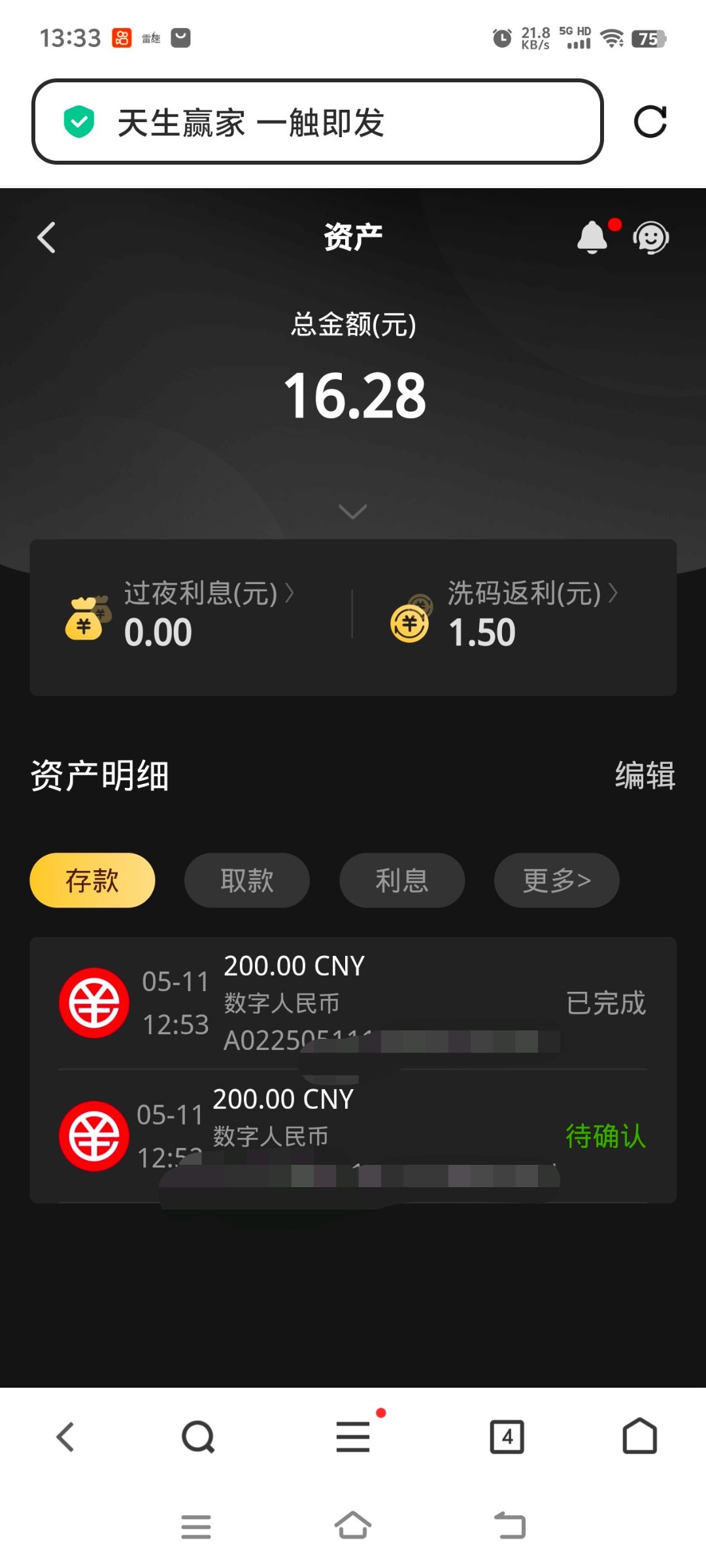Image resolution: width=706 pixels, height=1568 pixels.
Task: Tap the browser address bar
Action: click(x=317, y=122)
